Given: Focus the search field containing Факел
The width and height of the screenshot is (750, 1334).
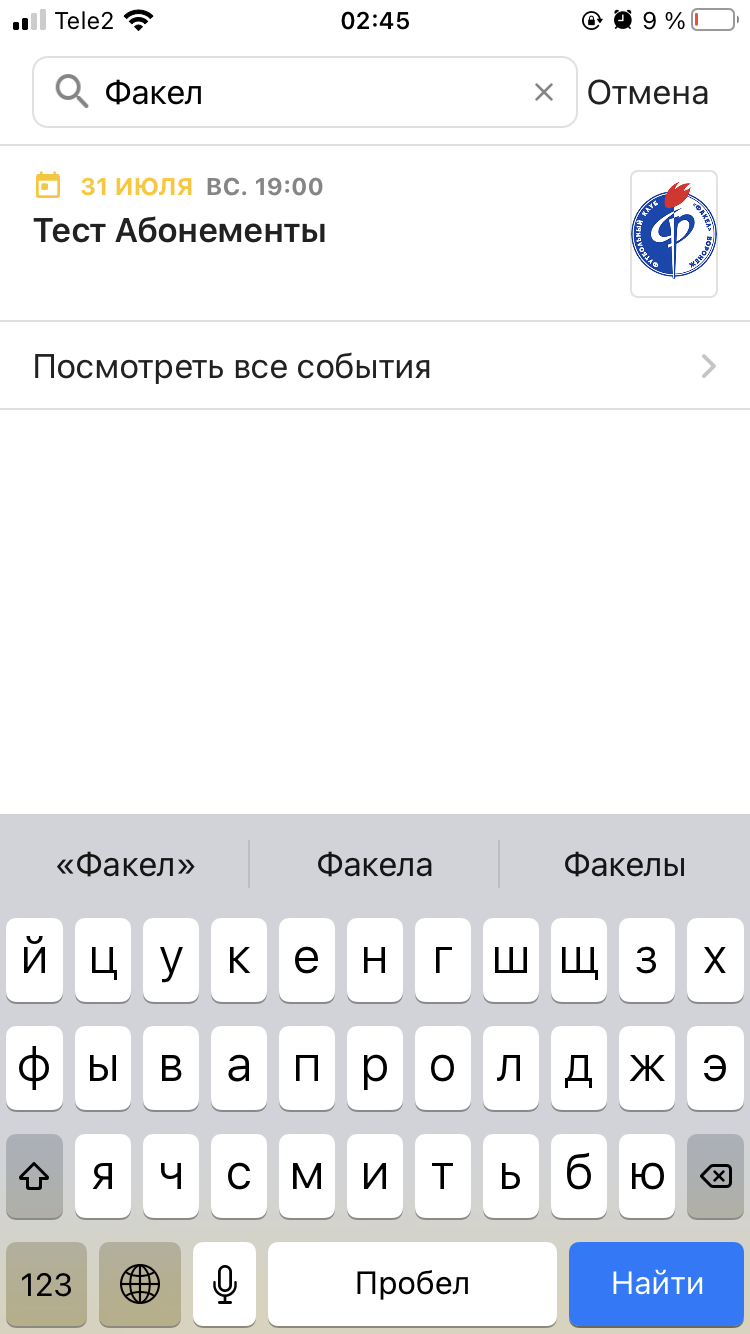Looking at the screenshot, I should pos(305,92).
